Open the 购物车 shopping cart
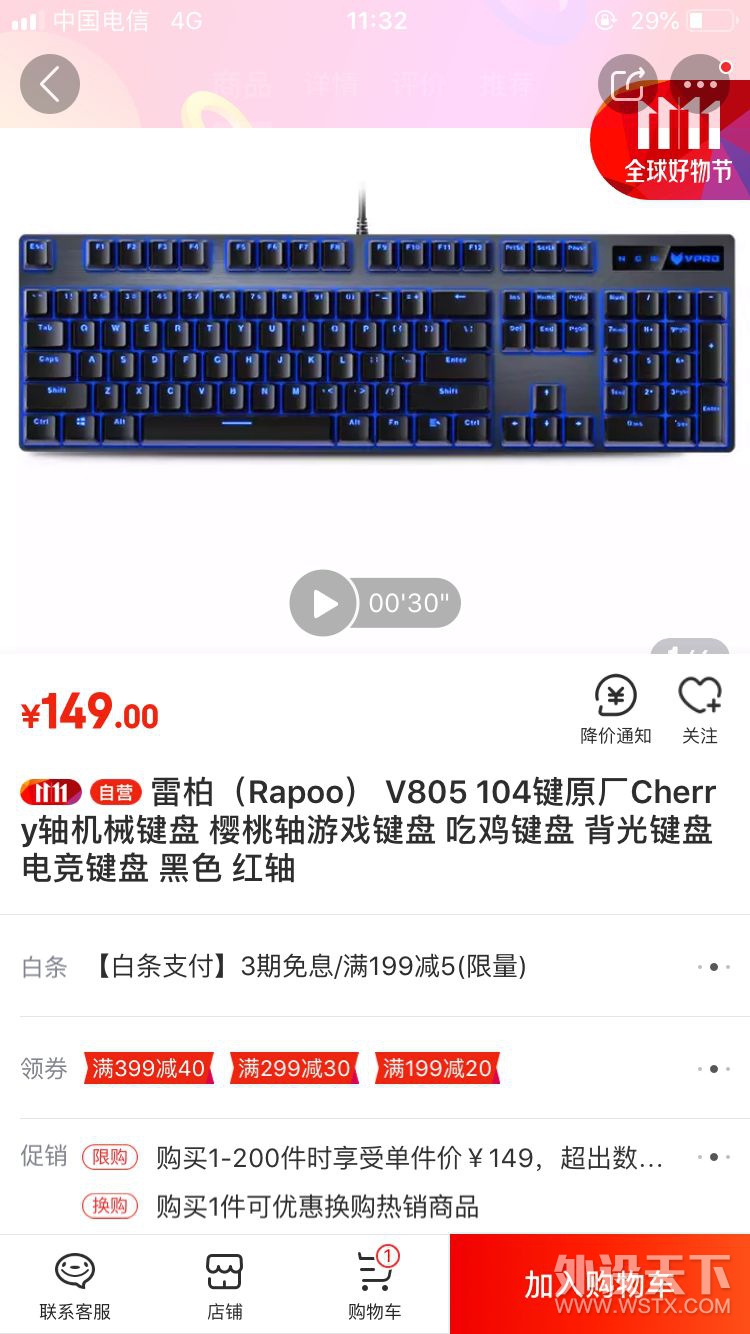This screenshot has height=1334, width=750. coord(374,1285)
